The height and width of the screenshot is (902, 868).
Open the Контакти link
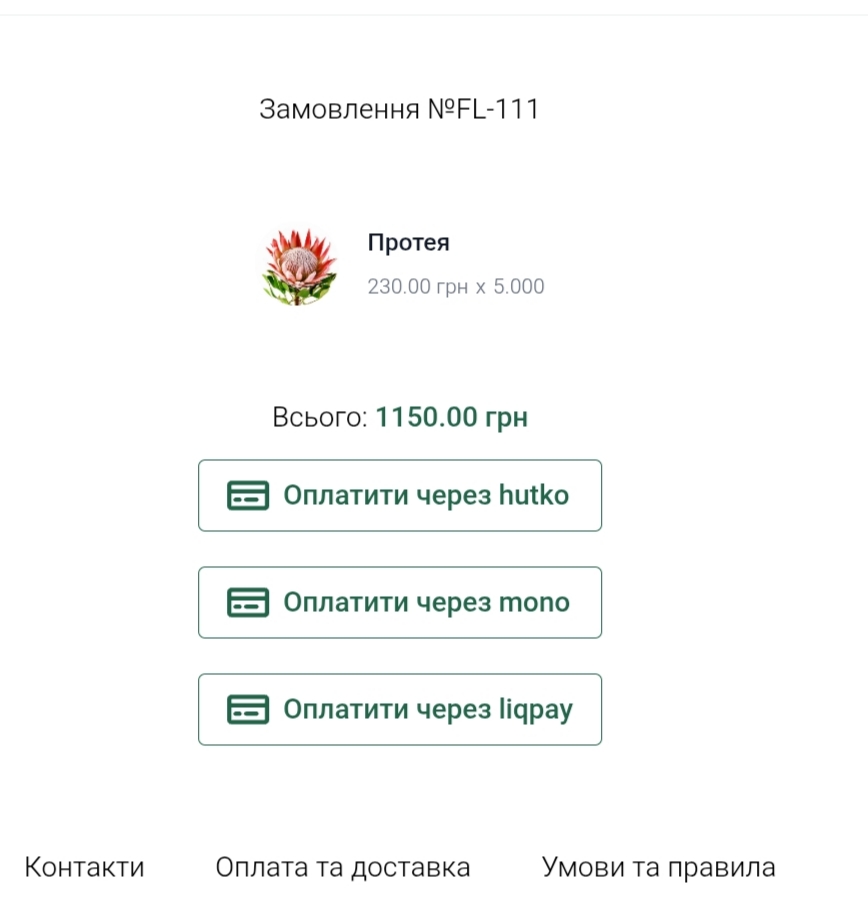84,867
